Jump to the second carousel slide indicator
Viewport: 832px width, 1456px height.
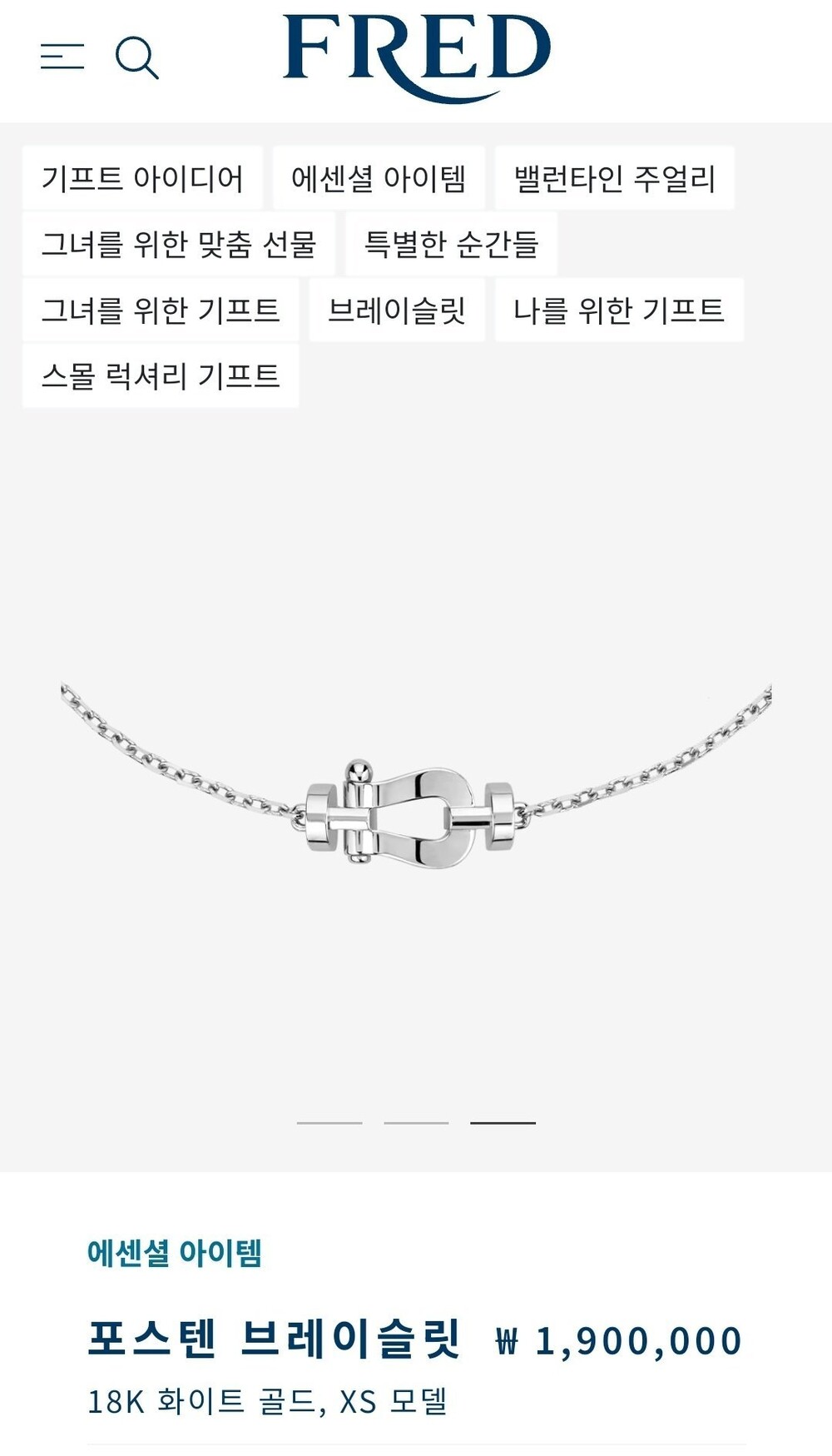416,1123
